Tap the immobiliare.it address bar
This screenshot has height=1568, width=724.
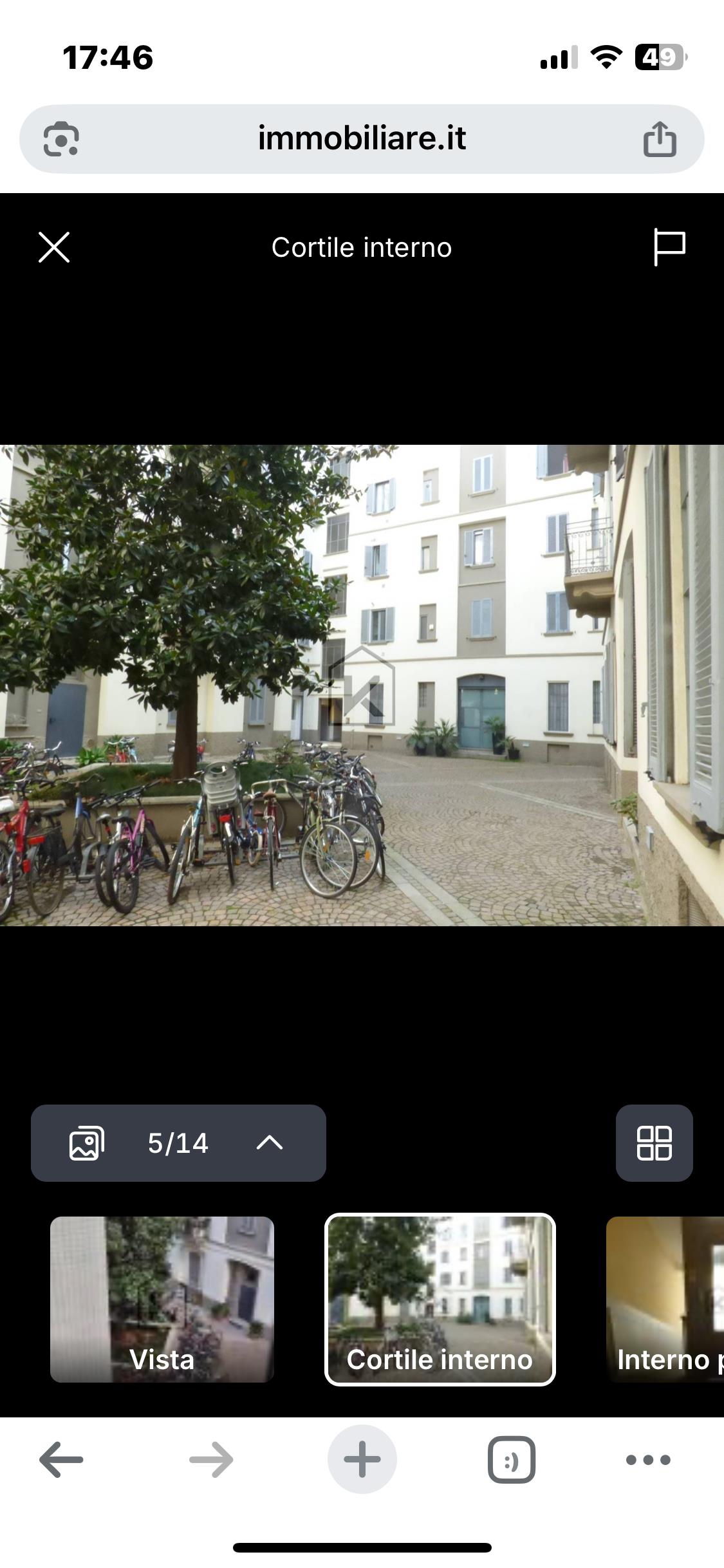[x=362, y=139]
